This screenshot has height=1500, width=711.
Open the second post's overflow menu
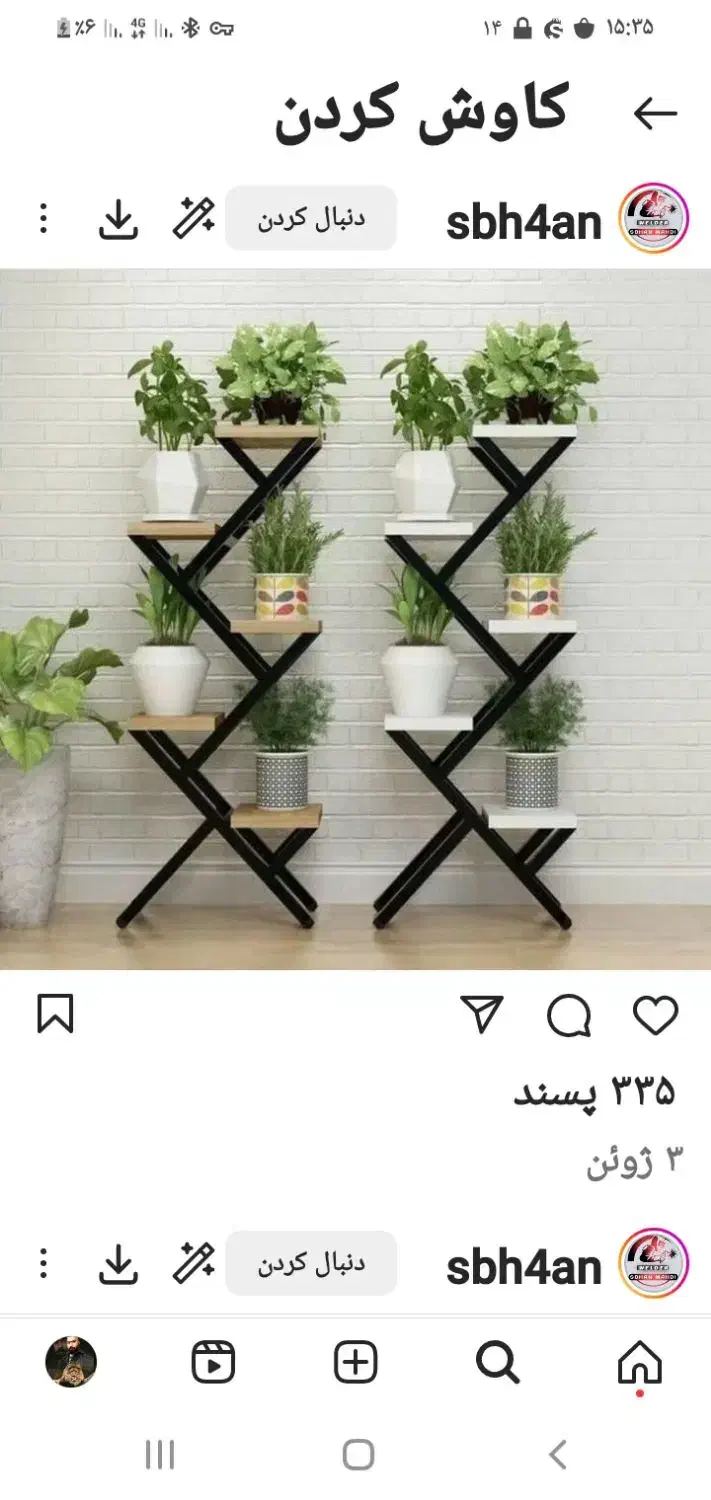coord(43,1263)
